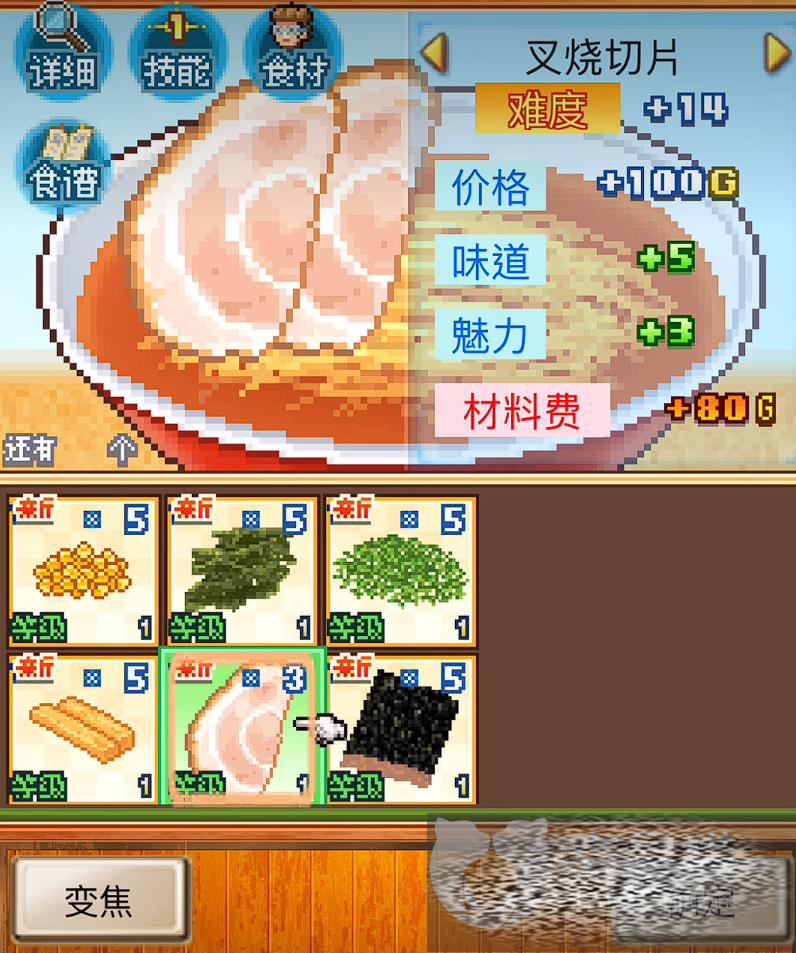Select the bamboo shoots ingredient card
The height and width of the screenshot is (953, 796).
[83, 729]
